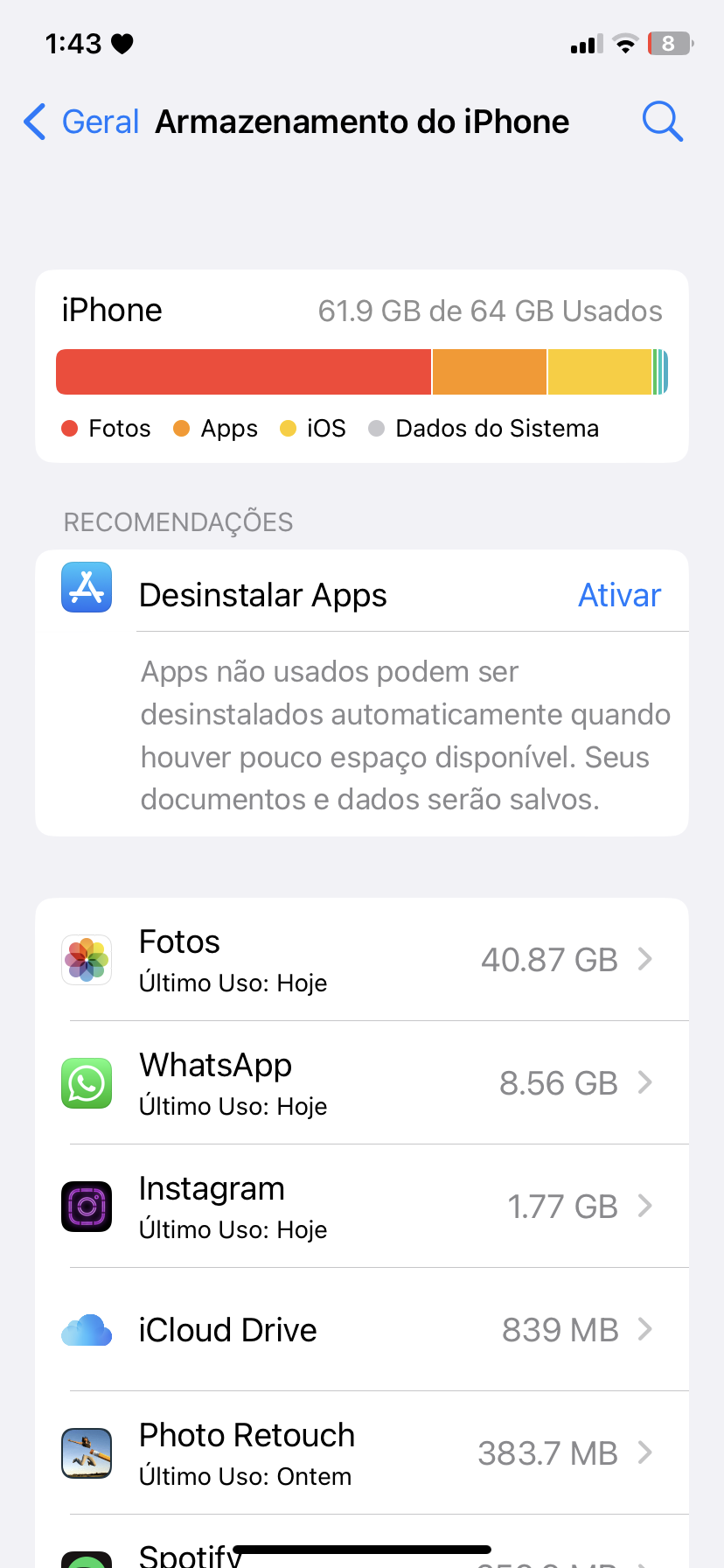
Task: Open the Instagram storage row
Action: point(362,1207)
